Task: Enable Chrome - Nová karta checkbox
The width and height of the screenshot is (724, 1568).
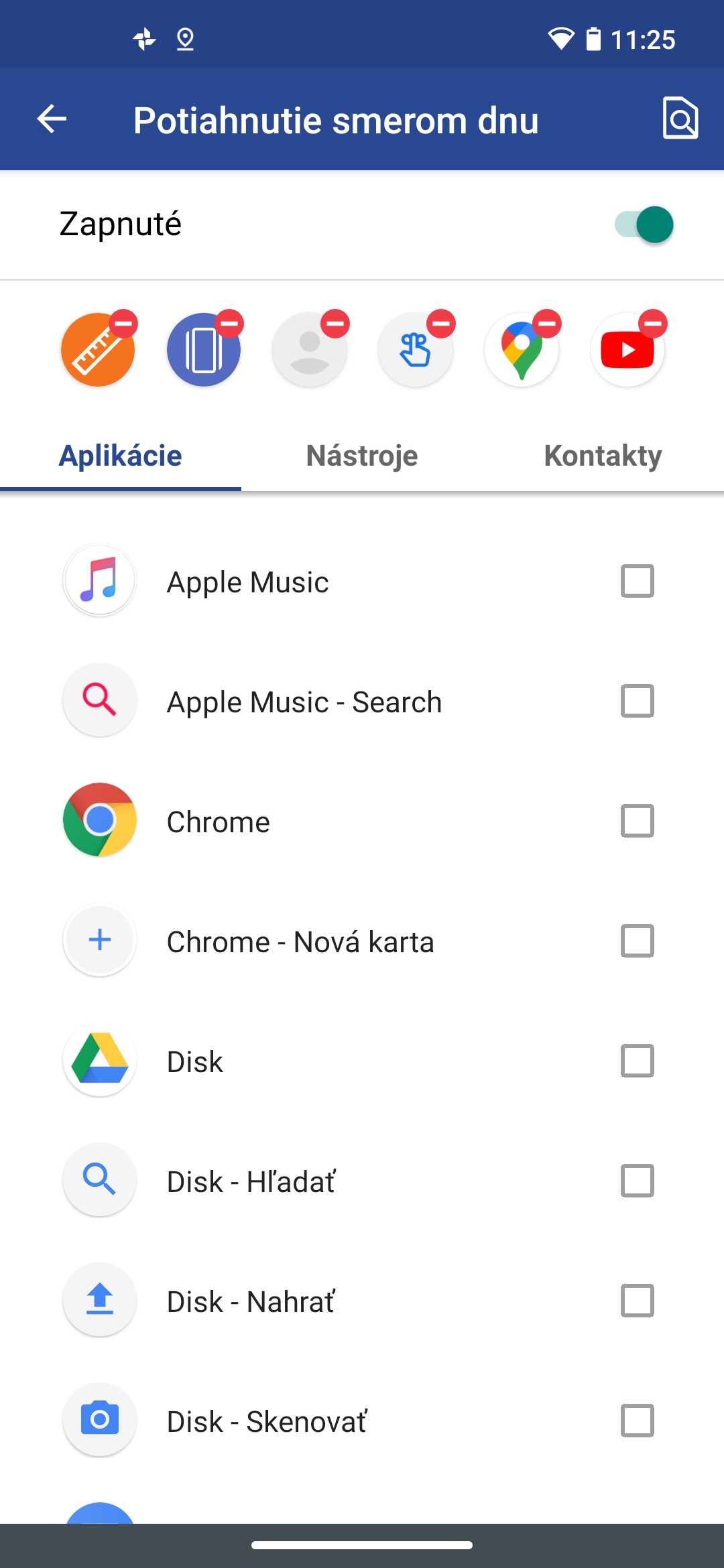Action: pyautogui.click(x=638, y=941)
